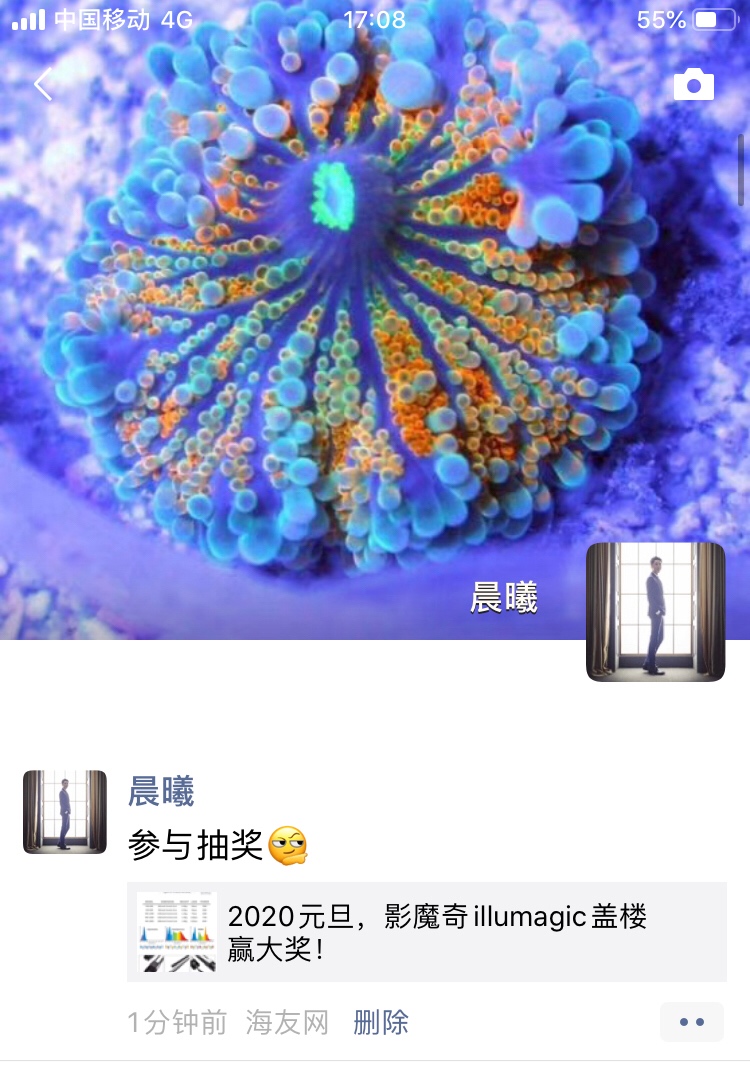Delete this post via 删除
Screen dimensions: 750x1077
click(381, 1022)
